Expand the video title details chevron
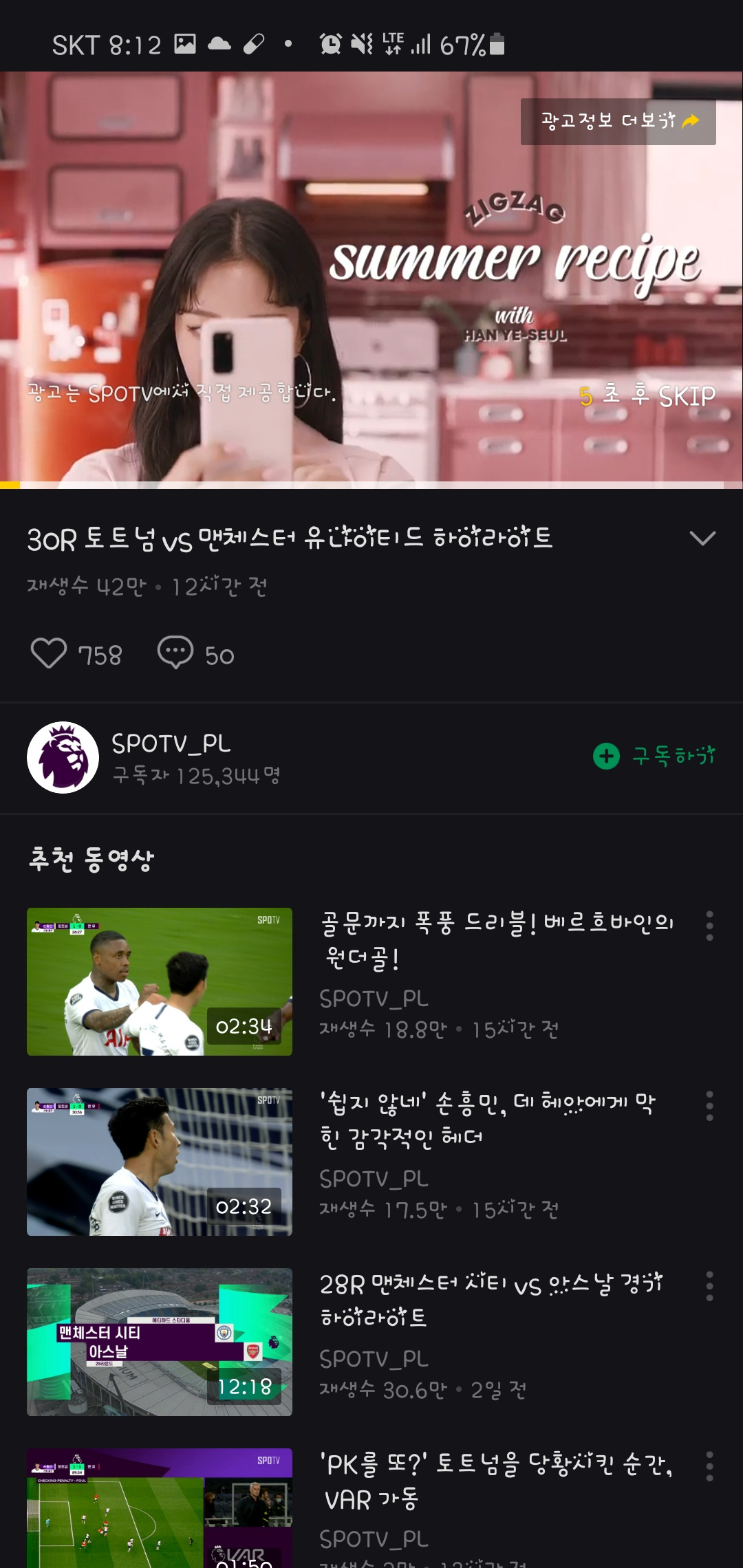743x1568 pixels. point(702,538)
